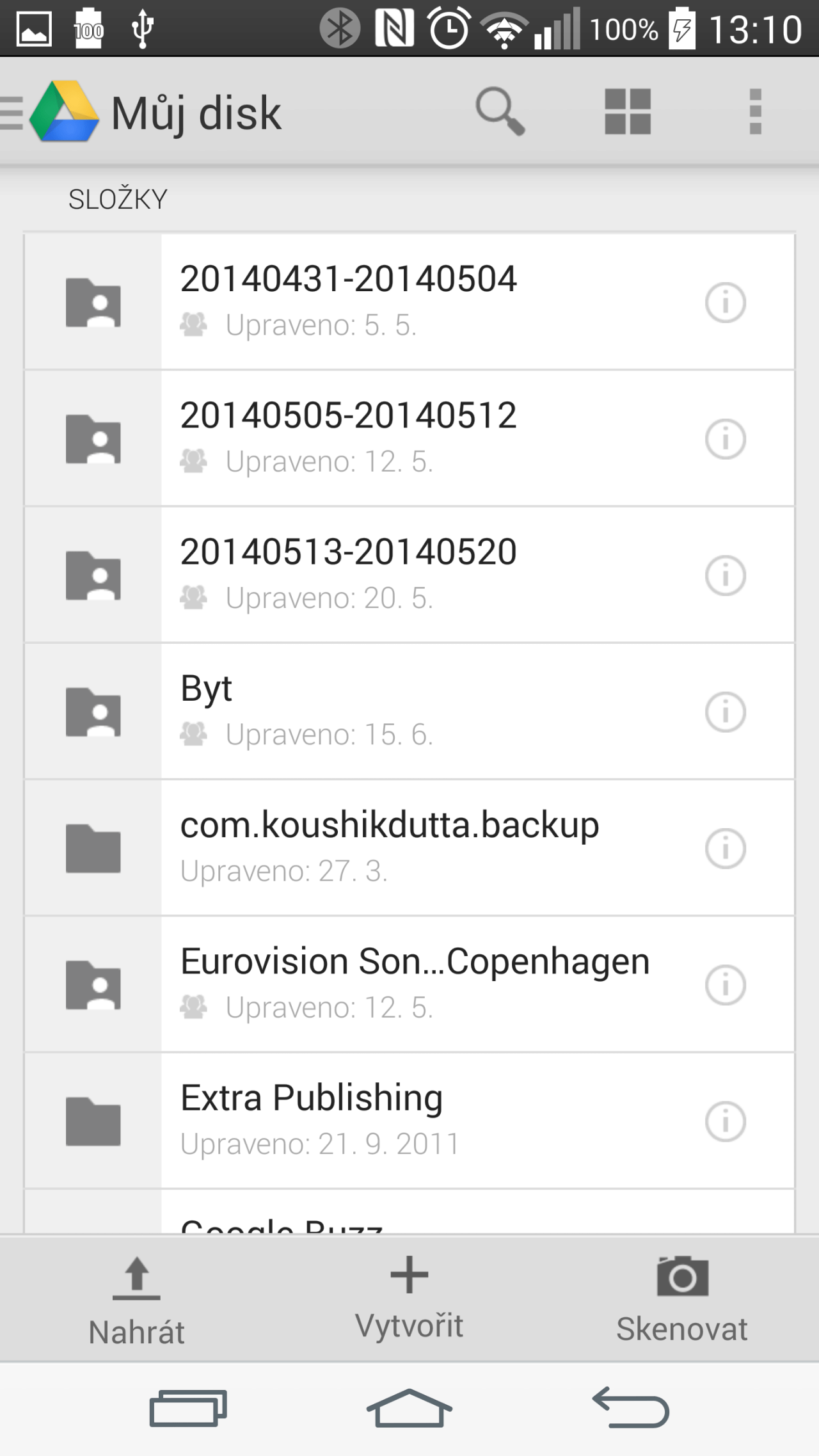The image size is (819, 1456).
Task: Open the Byt folder
Action: [409, 711]
